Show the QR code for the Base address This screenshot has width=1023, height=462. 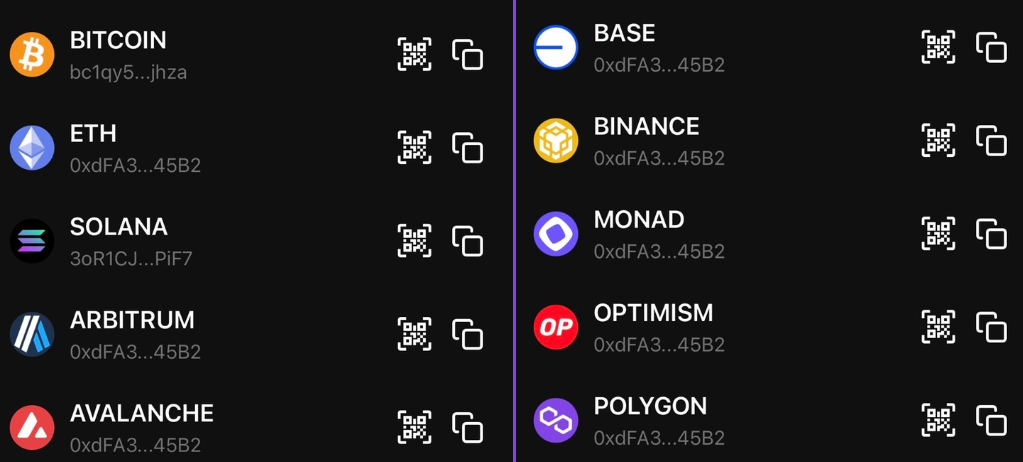pos(938,47)
